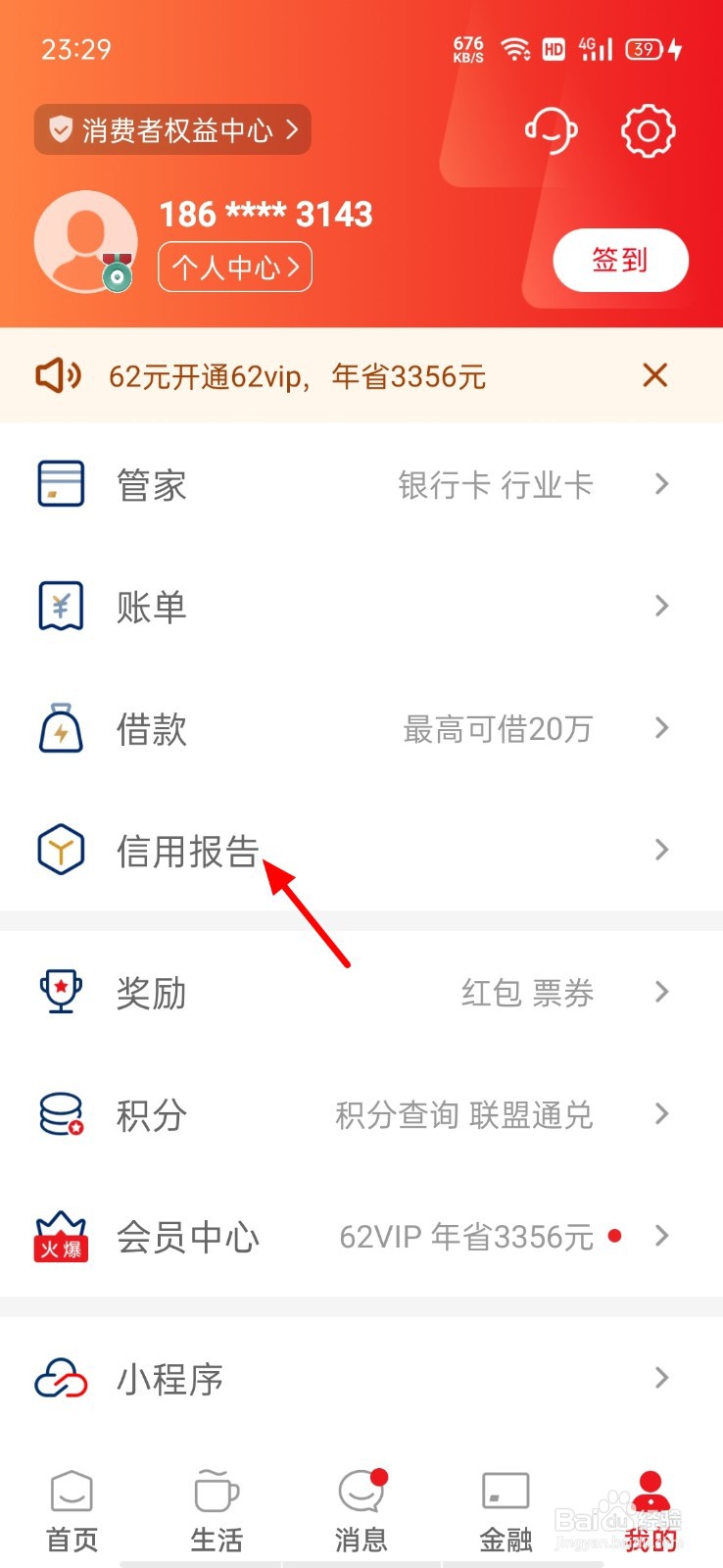The width and height of the screenshot is (723, 1568).
Task: Expand the 信用报告 row chevron
Action: (660, 850)
